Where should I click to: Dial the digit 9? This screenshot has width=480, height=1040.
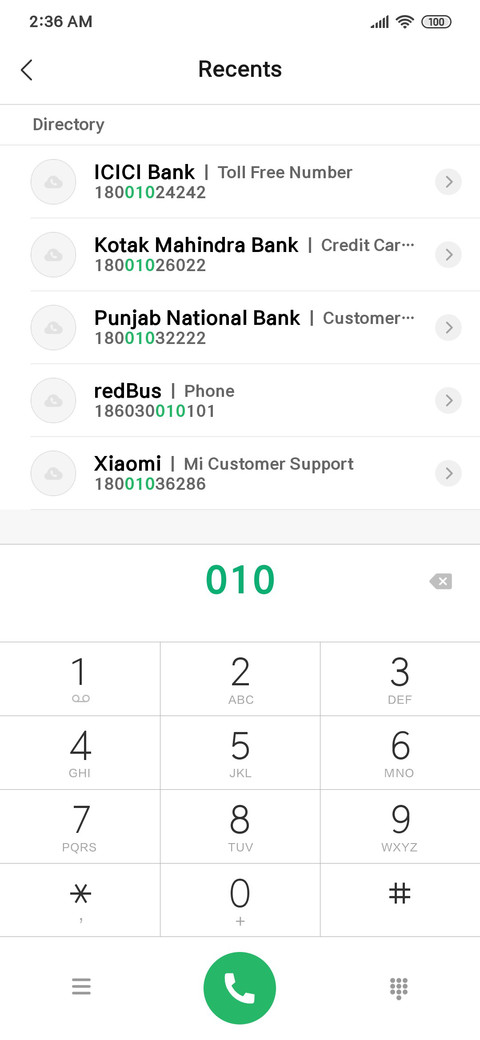(x=400, y=826)
